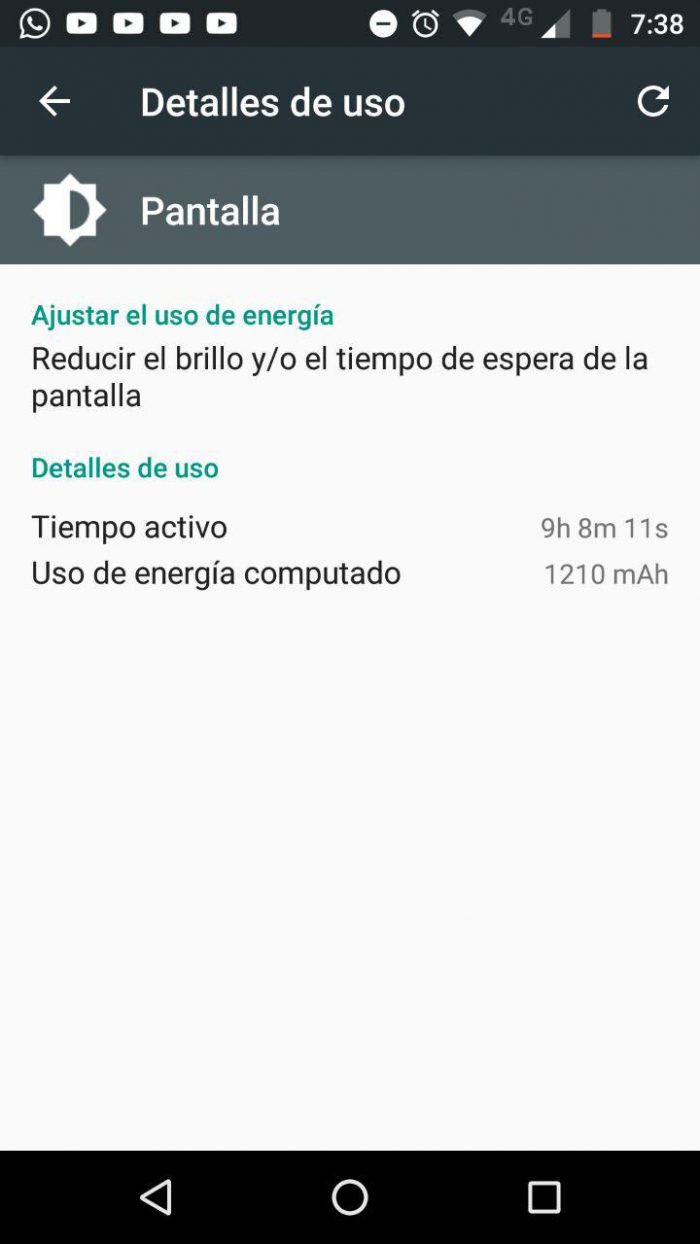The width and height of the screenshot is (700, 1244).
Task: Refresh the battery usage details
Action: pyautogui.click(x=653, y=101)
